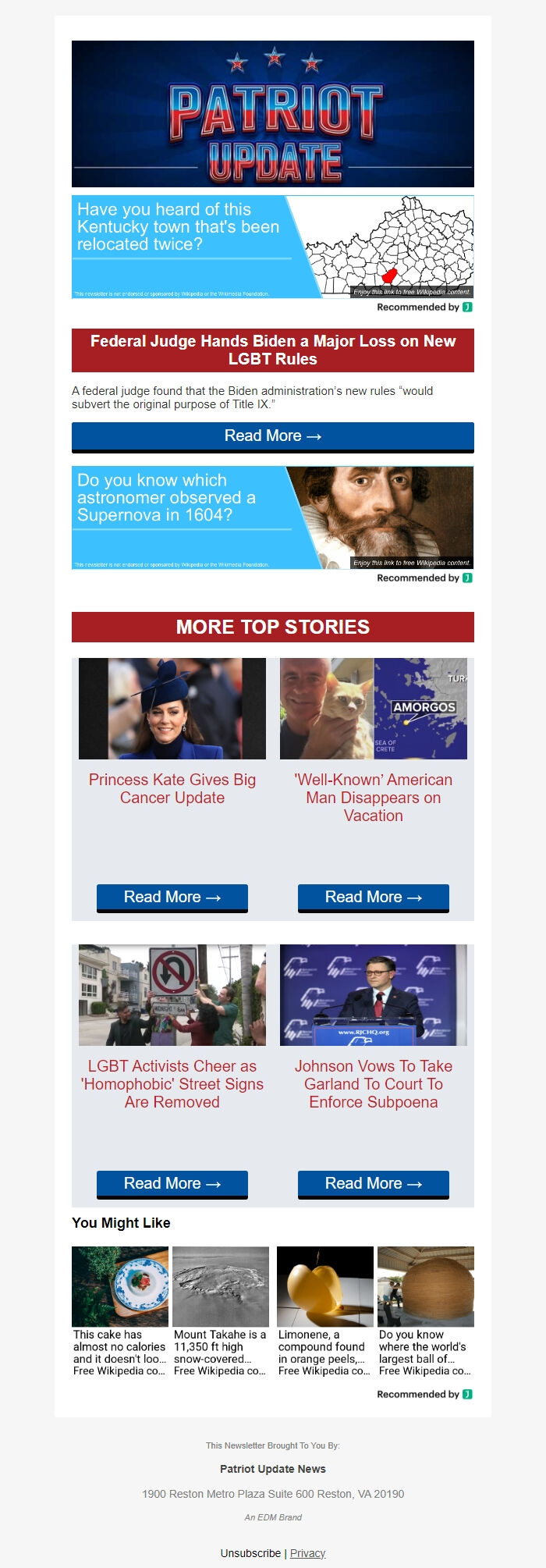
Task: Open the Mount Takahe recommendation card
Action: tap(221, 1311)
